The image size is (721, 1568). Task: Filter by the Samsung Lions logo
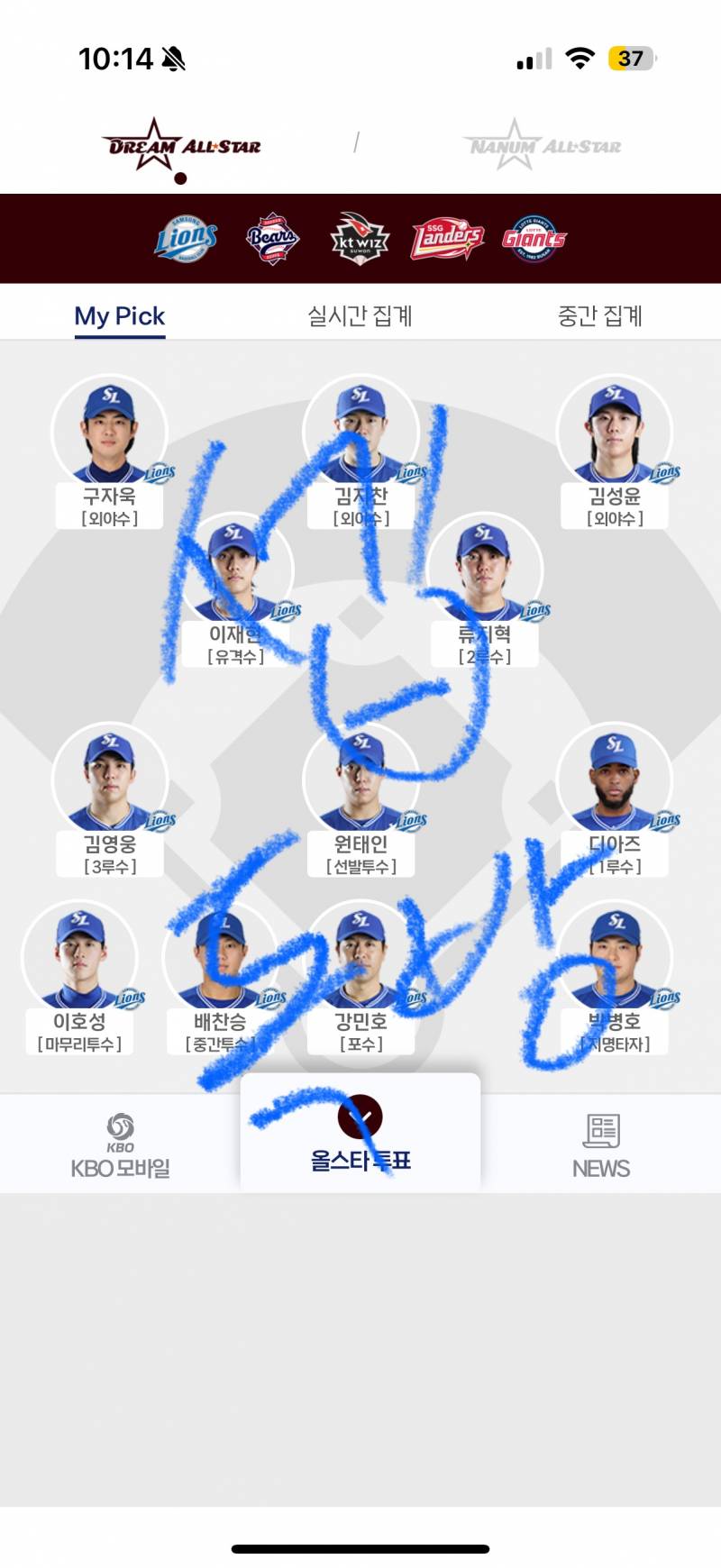(186, 239)
